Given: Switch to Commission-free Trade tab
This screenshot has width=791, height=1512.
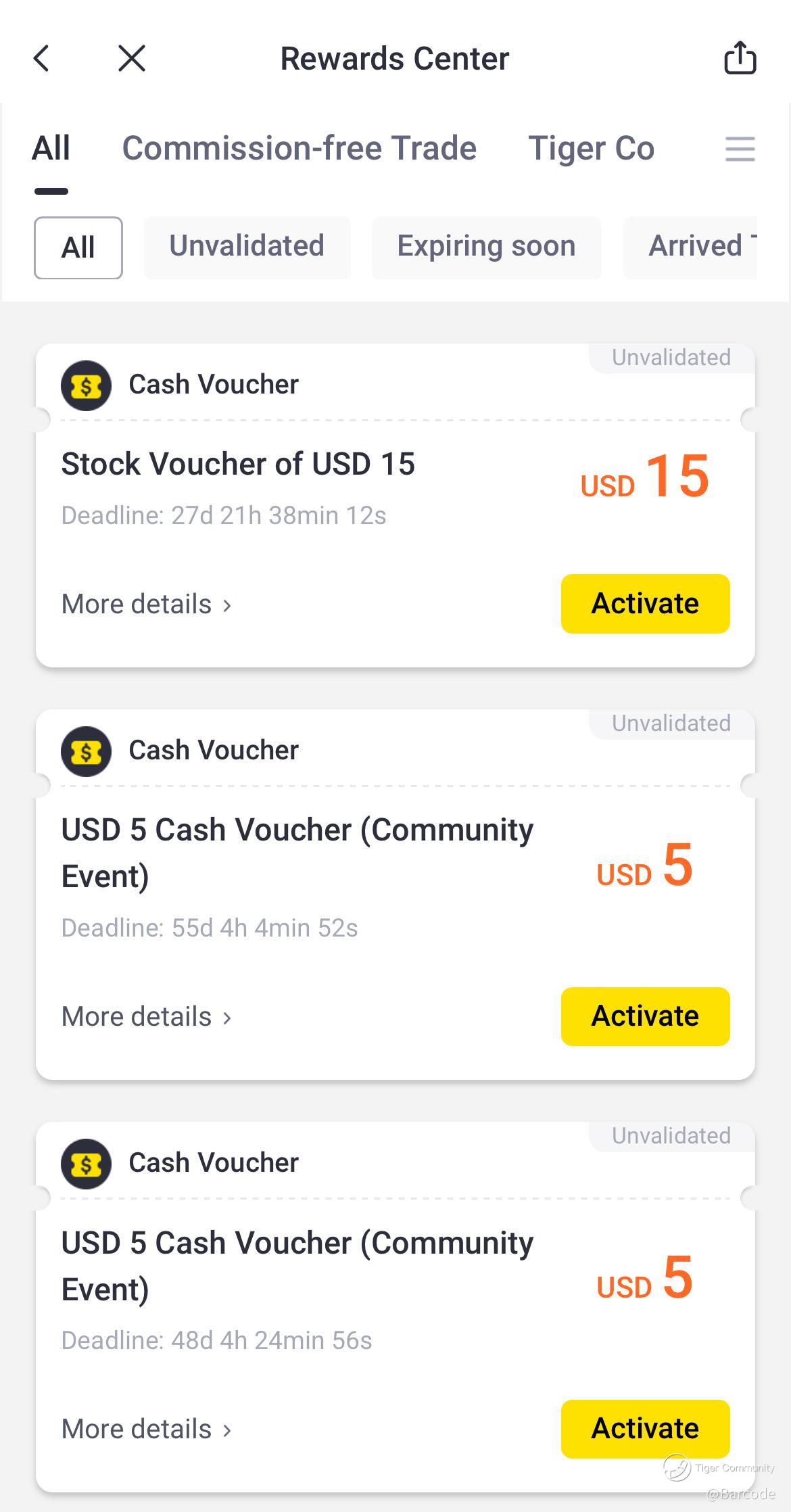Looking at the screenshot, I should (x=299, y=148).
